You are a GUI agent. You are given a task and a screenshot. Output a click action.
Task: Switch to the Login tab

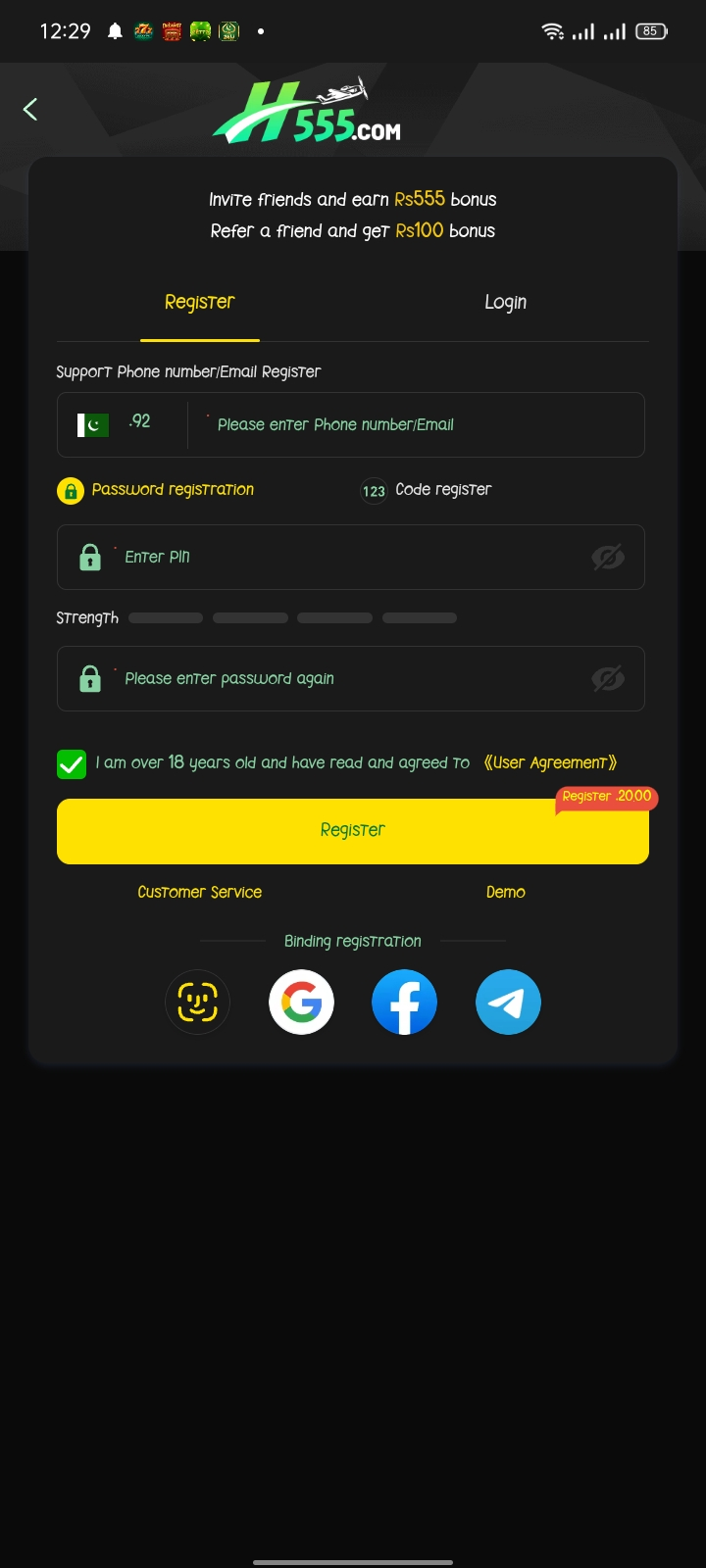505,303
